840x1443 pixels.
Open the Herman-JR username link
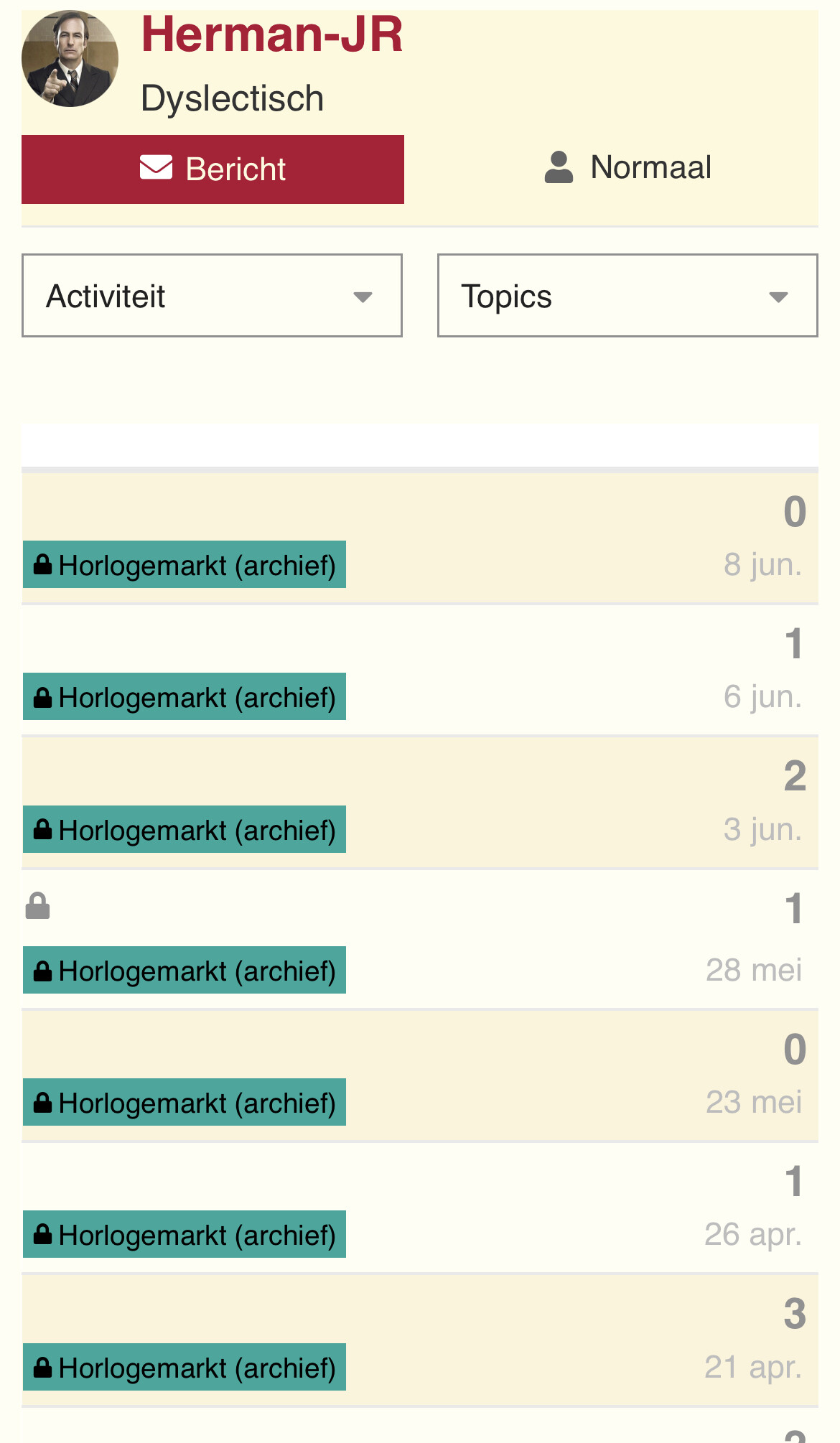(x=271, y=34)
